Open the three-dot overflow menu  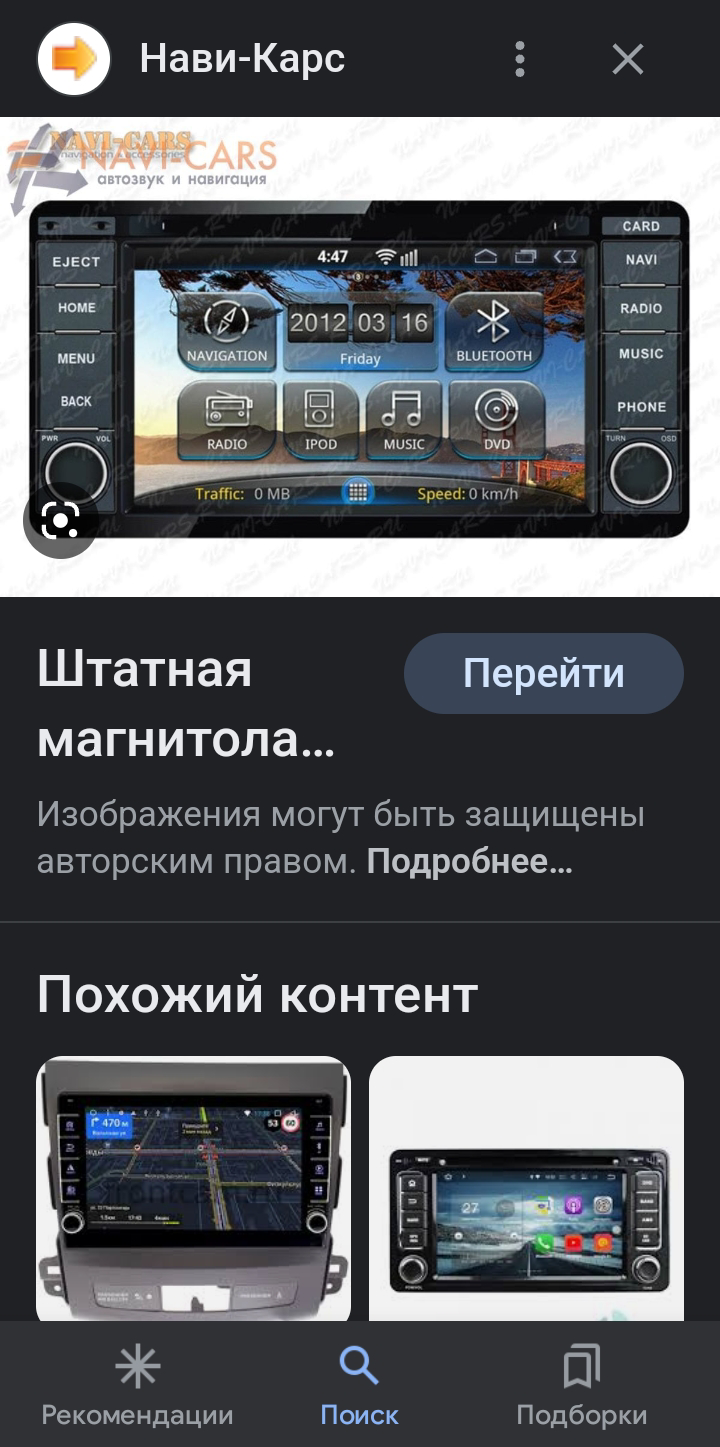tap(519, 60)
